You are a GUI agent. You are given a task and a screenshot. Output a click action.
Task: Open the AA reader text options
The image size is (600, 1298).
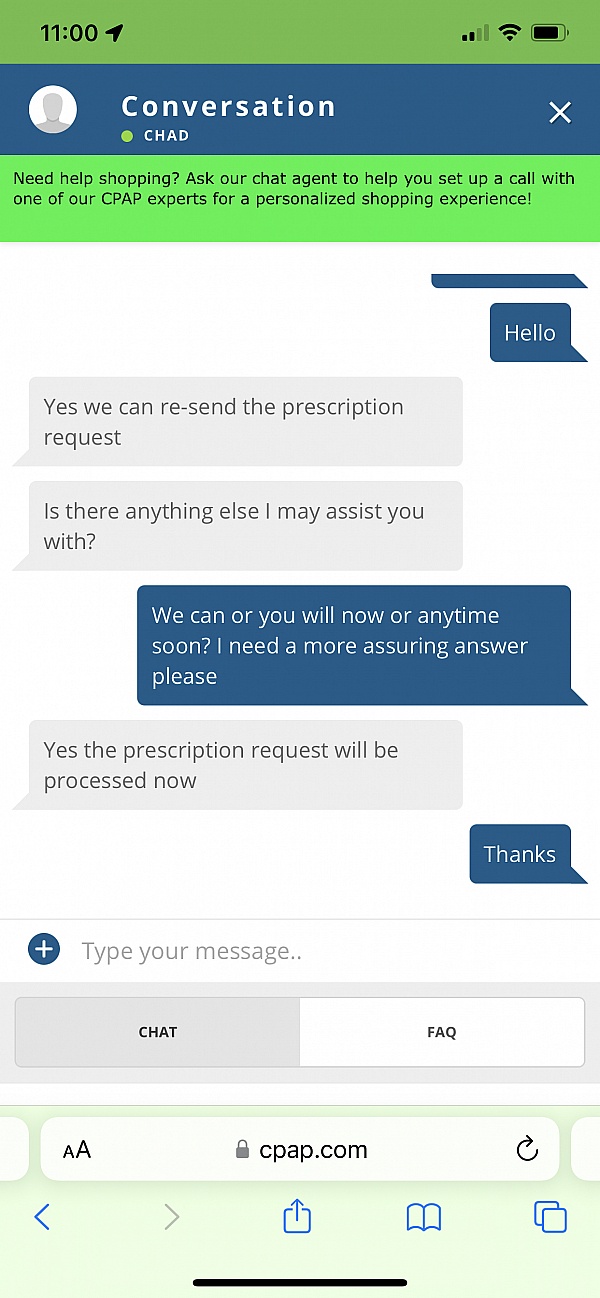77,1150
